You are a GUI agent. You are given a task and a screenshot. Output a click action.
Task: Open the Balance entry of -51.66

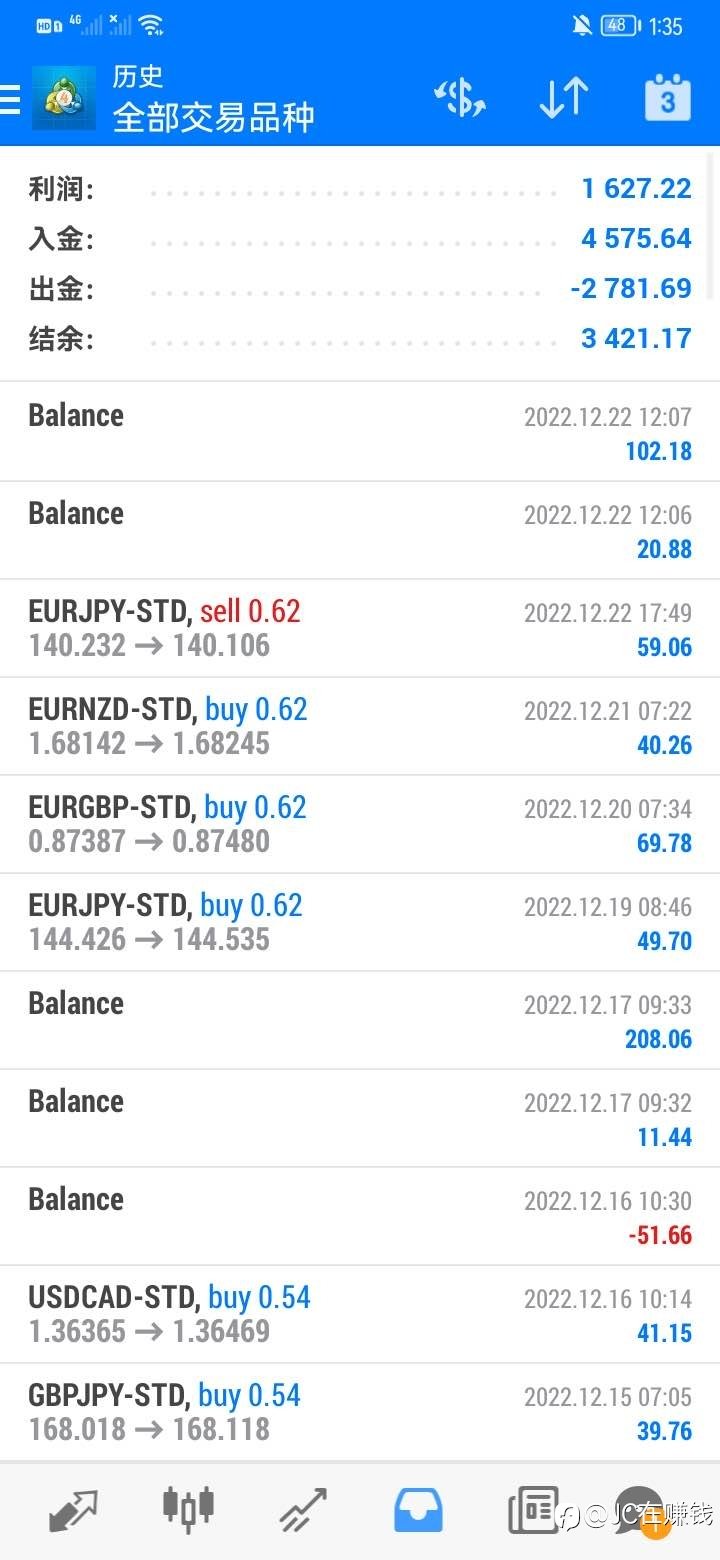[360, 1216]
